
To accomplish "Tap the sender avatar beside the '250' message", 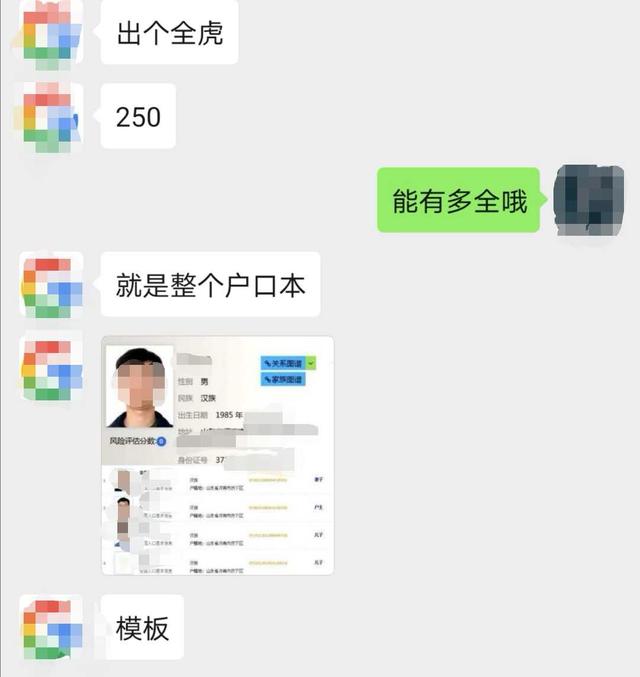I will click(x=50, y=118).
